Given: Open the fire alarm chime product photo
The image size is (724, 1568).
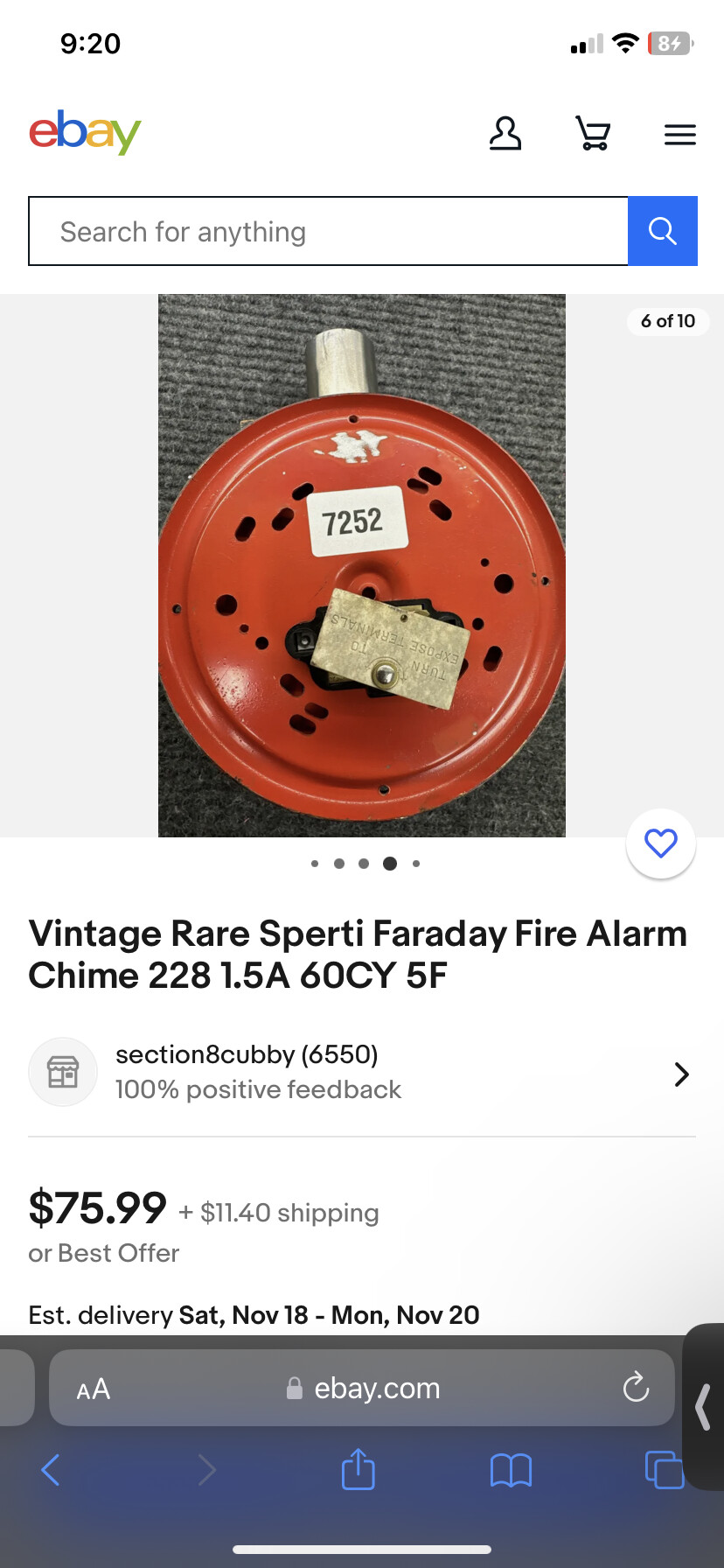Looking at the screenshot, I should point(361,565).
